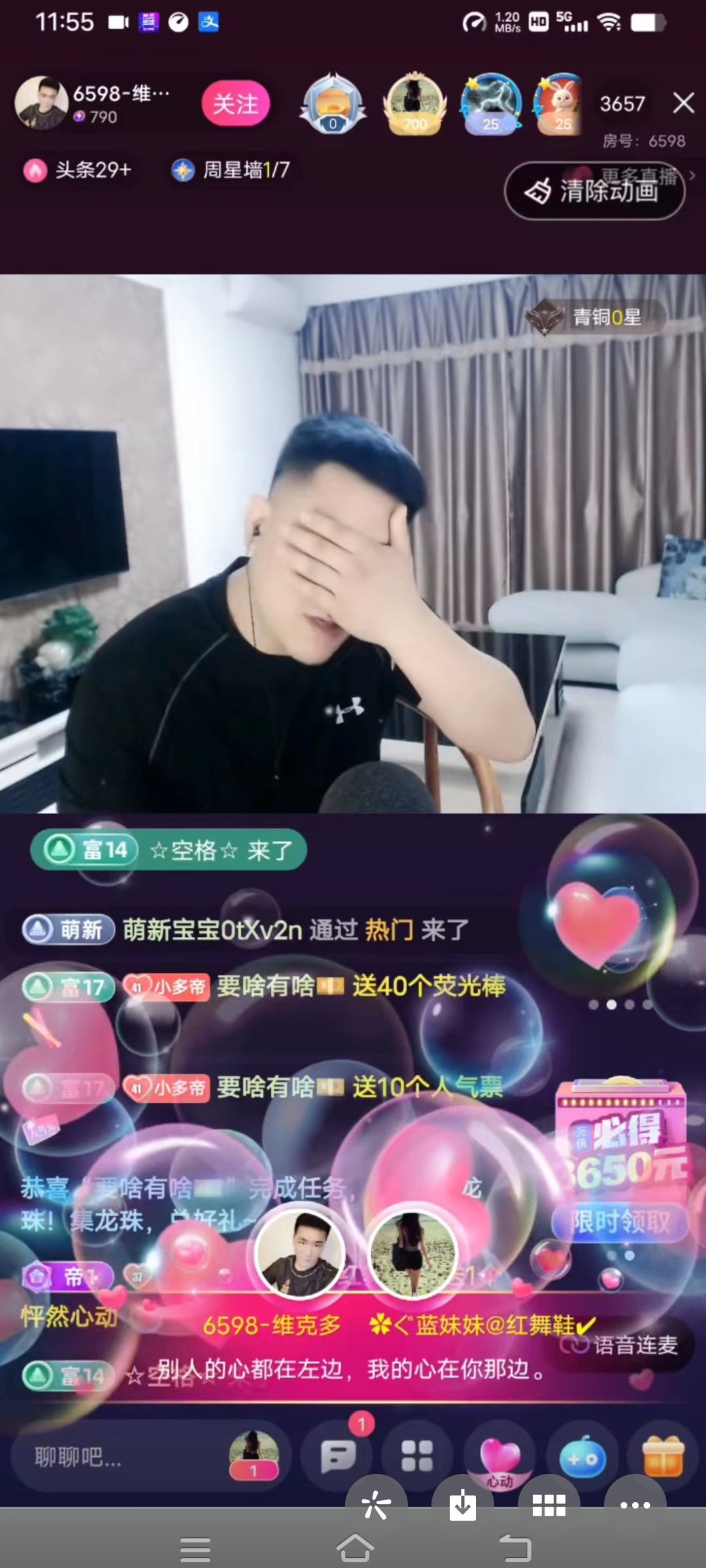The width and height of the screenshot is (706, 1568).
Task: Open the floating download icon
Action: coord(462,1504)
